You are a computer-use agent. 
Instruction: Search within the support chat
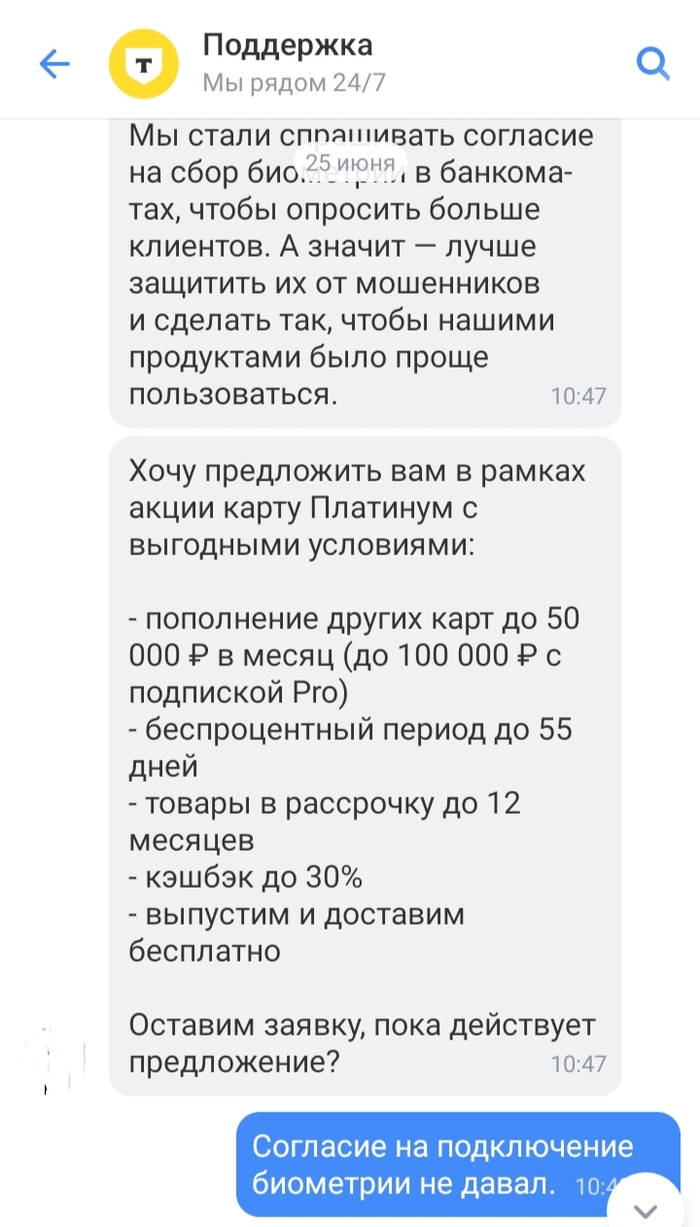653,65
